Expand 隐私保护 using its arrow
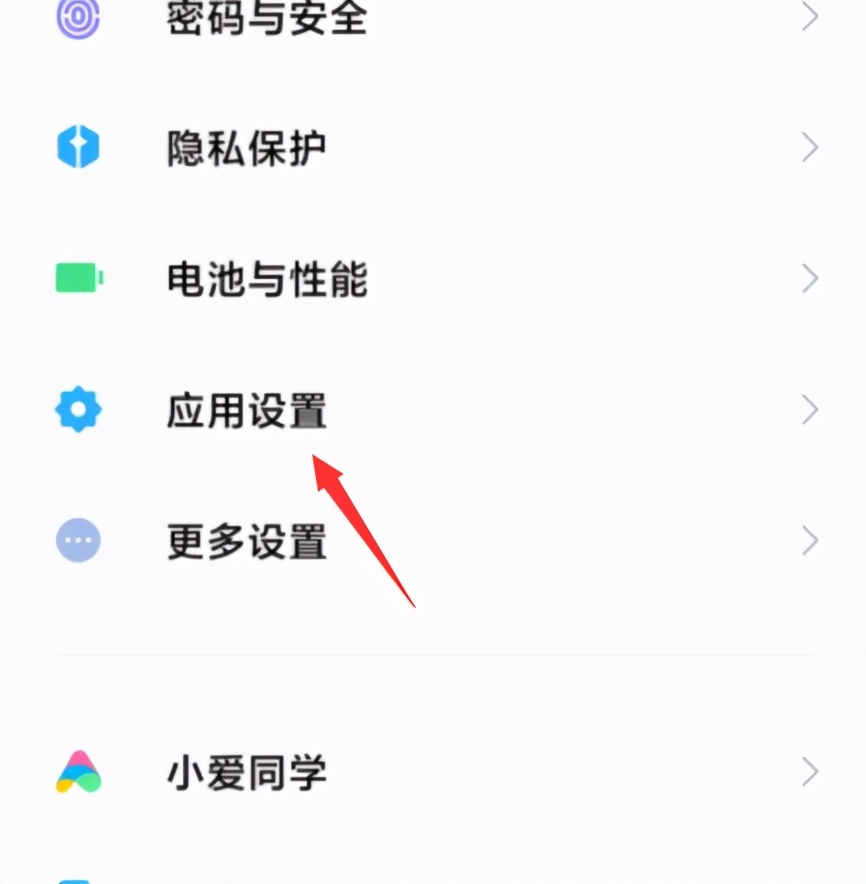 [811, 147]
